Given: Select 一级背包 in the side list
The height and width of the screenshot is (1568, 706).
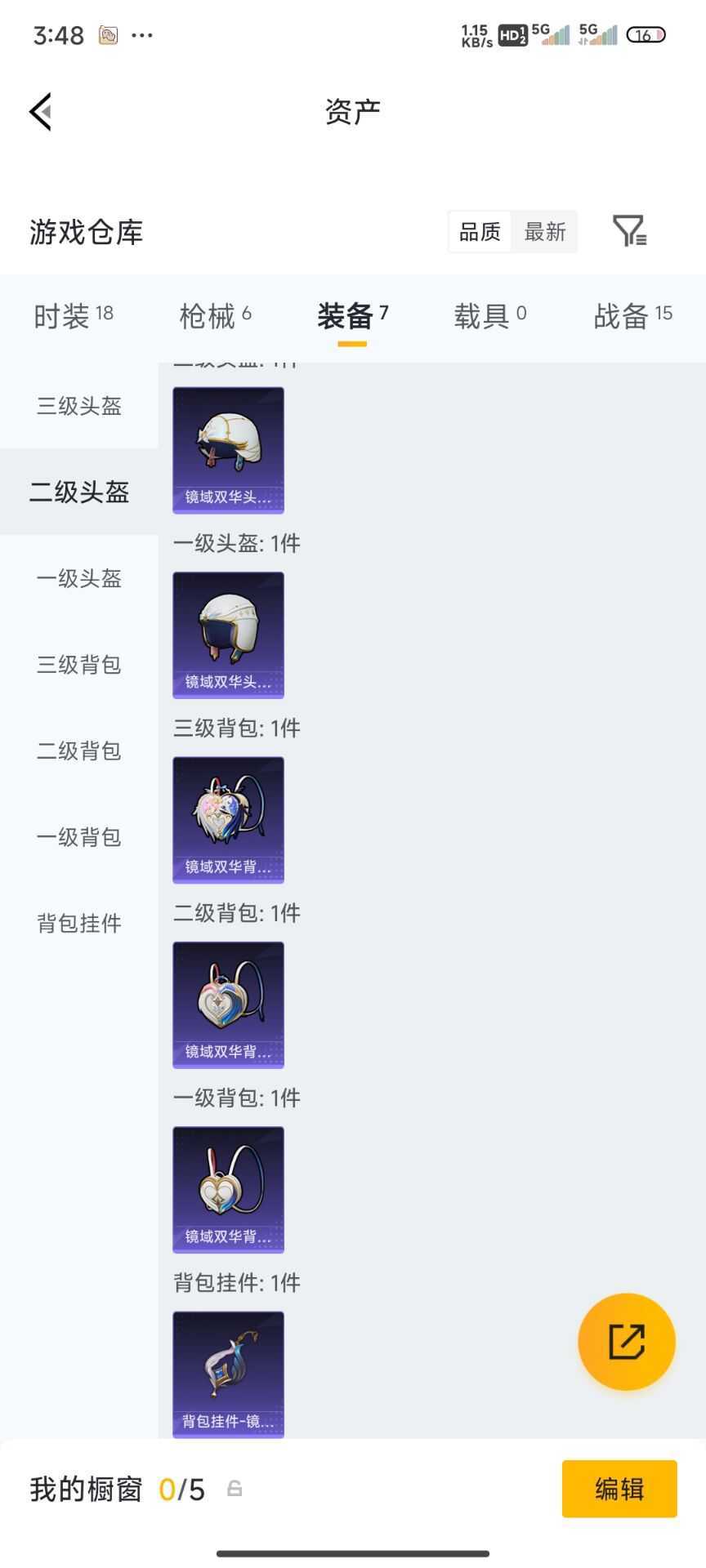Looking at the screenshot, I should click(x=79, y=837).
